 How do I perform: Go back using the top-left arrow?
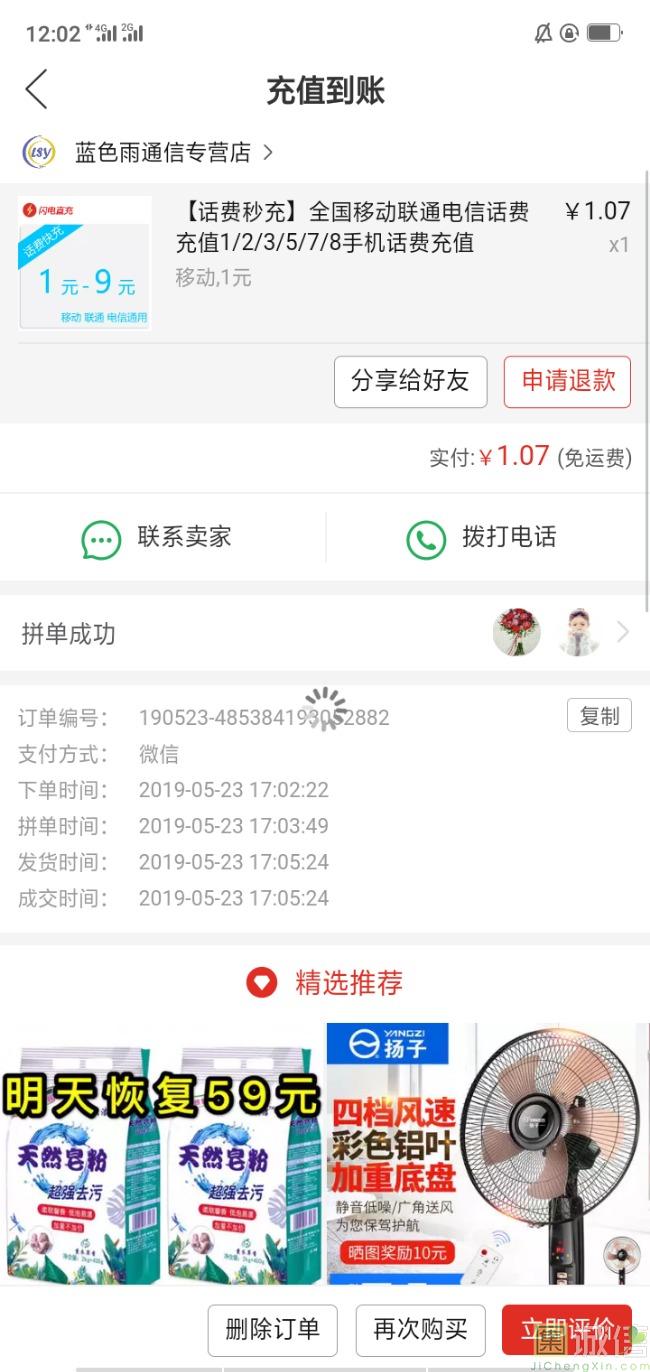pyautogui.click(x=37, y=90)
